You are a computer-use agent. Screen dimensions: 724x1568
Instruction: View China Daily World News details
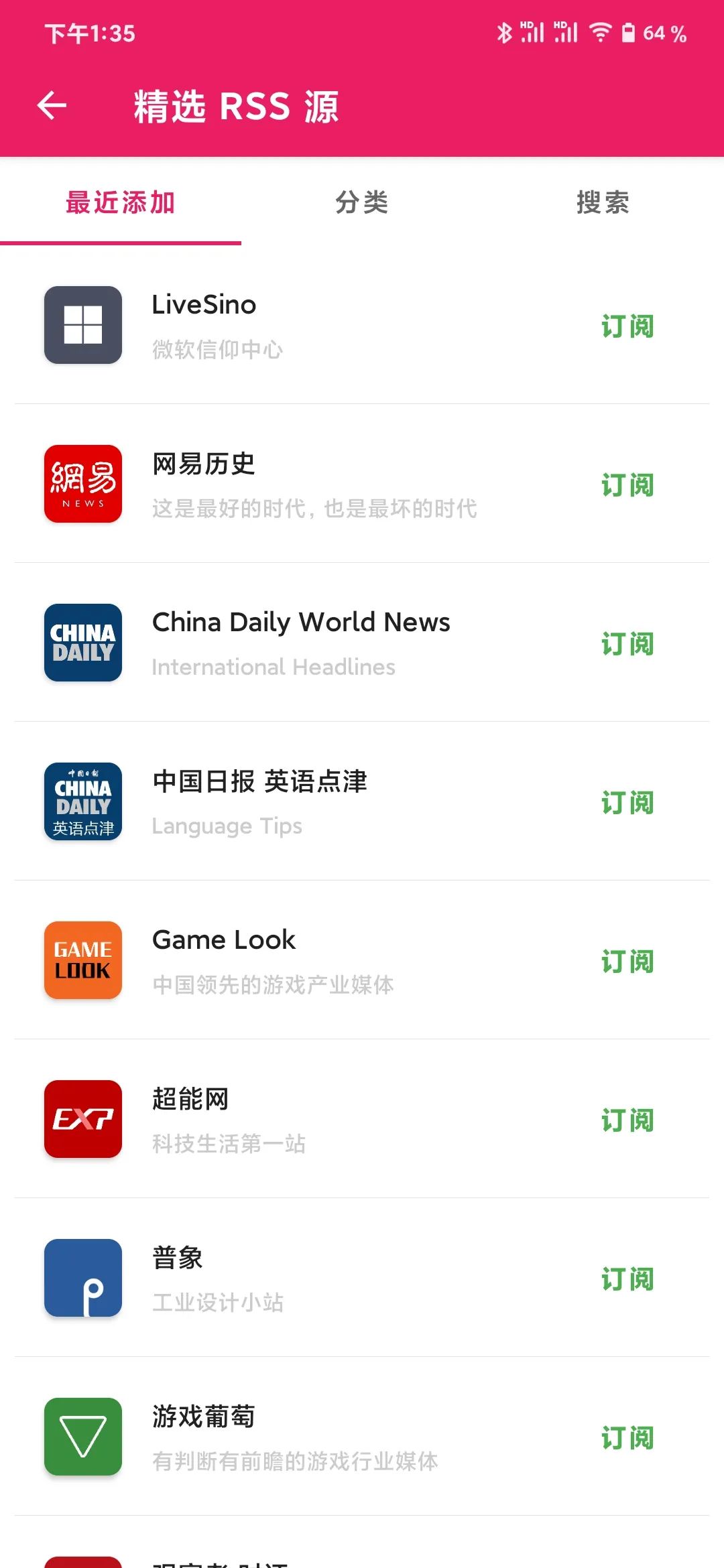pyautogui.click(x=302, y=643)
